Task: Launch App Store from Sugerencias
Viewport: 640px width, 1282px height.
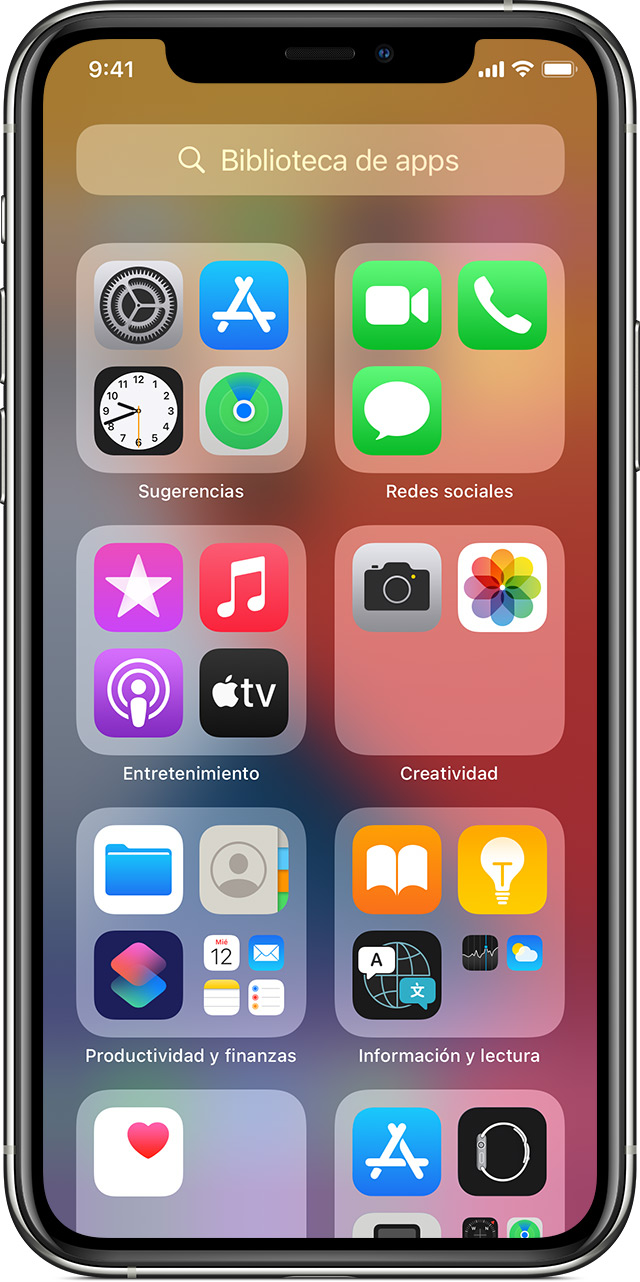Action: coord(244,305)
